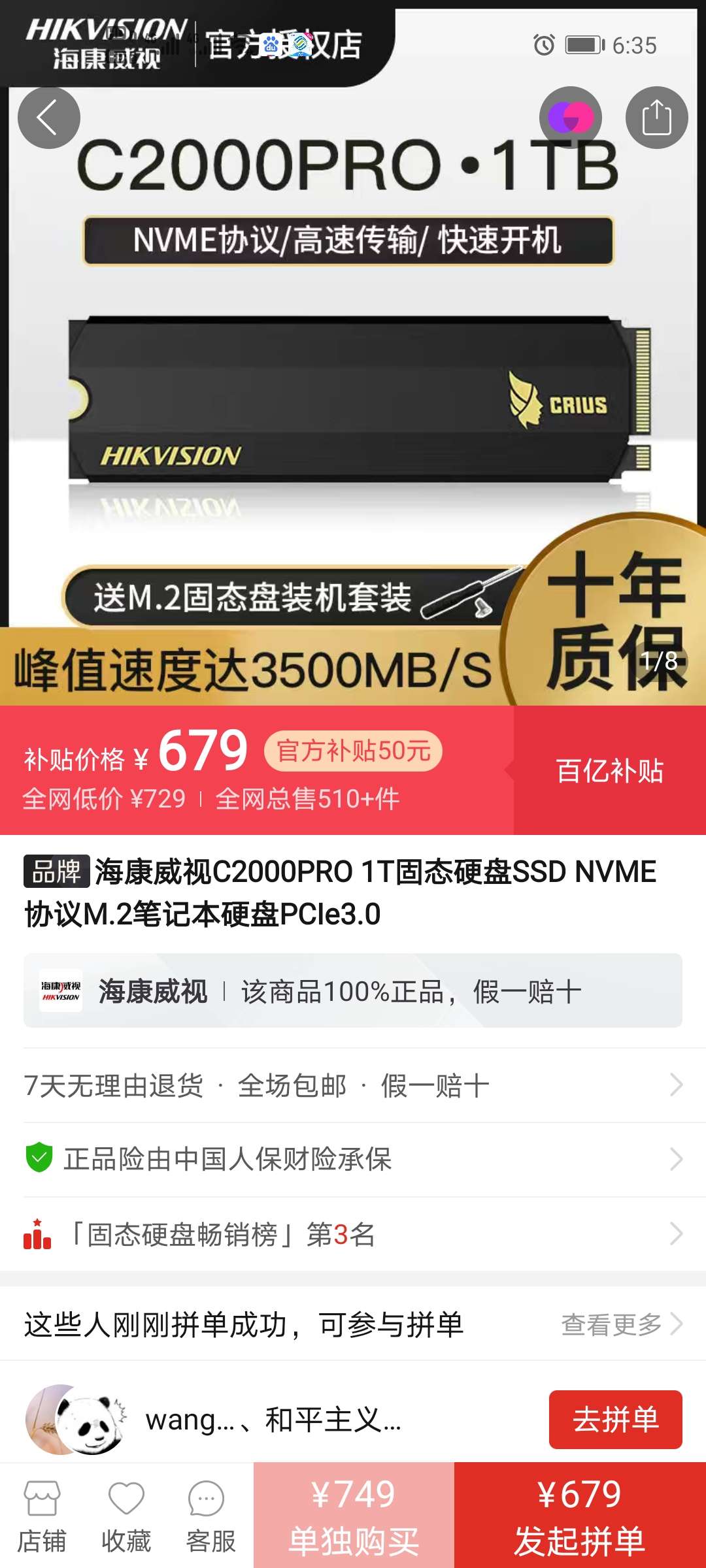Contact 客服 customer service

[210, 1516]
